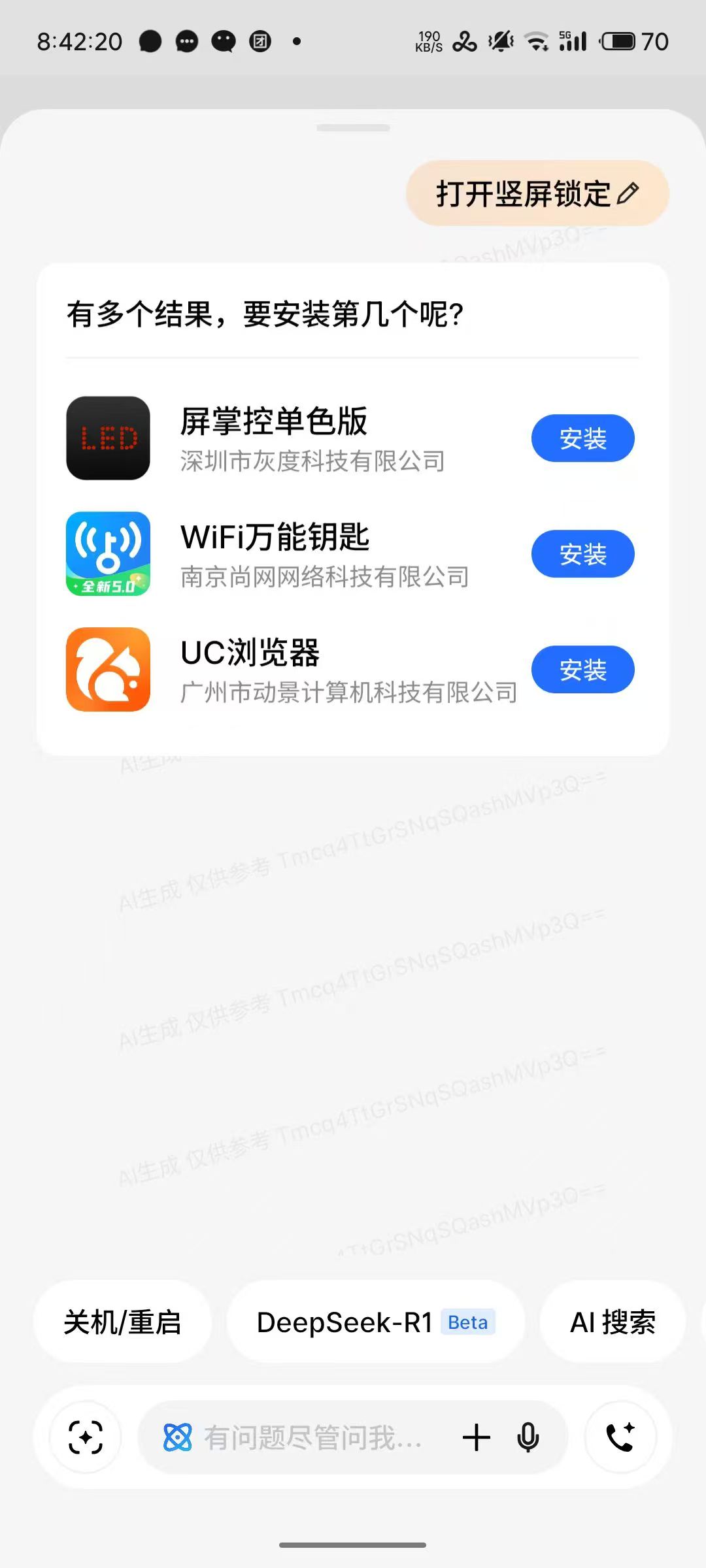
Task: Open the plus attachment menu
Action: pyautogui.click(x=476, y=1437)
